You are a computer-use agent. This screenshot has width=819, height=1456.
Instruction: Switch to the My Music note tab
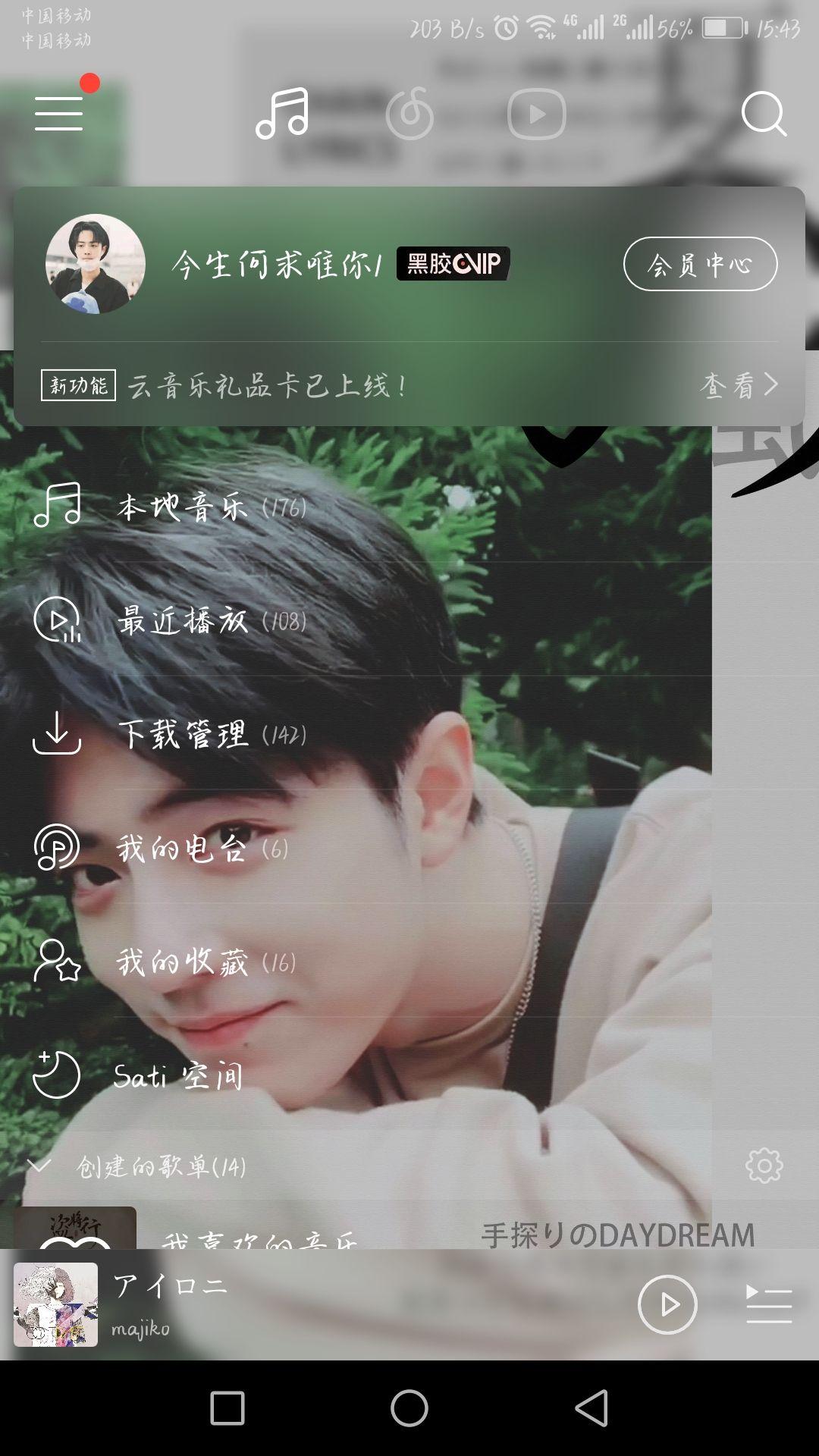coord(282,114)
